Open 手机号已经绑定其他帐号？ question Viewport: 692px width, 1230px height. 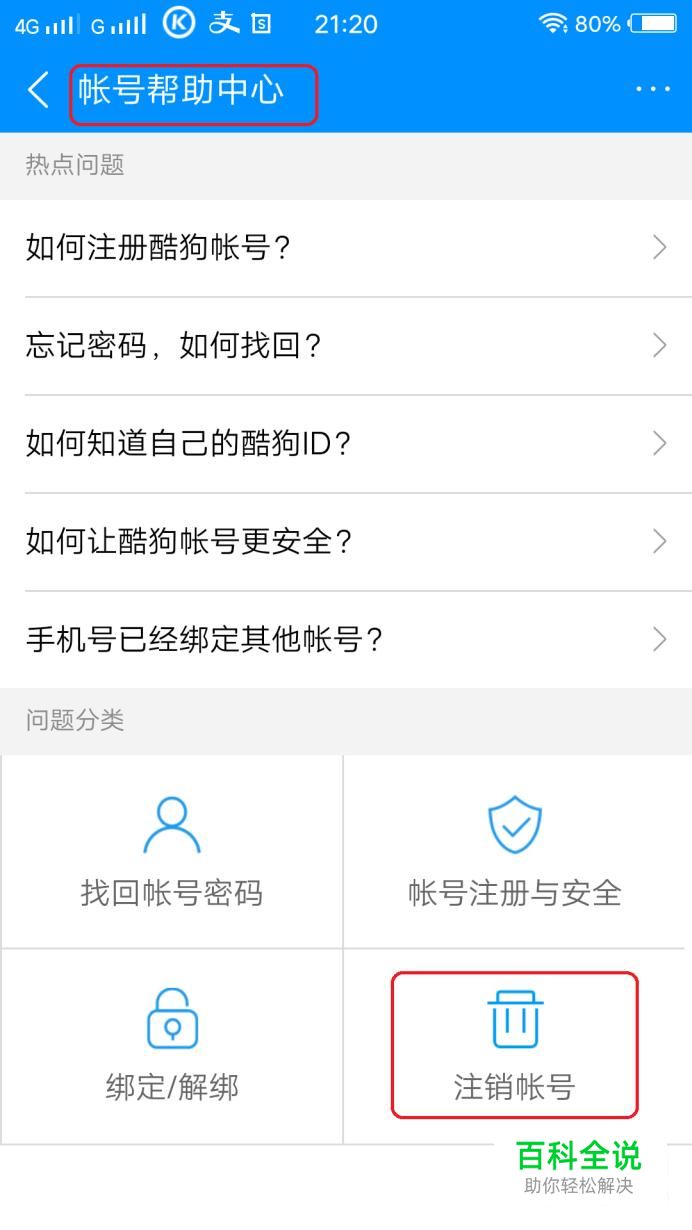tap(346, 640)
